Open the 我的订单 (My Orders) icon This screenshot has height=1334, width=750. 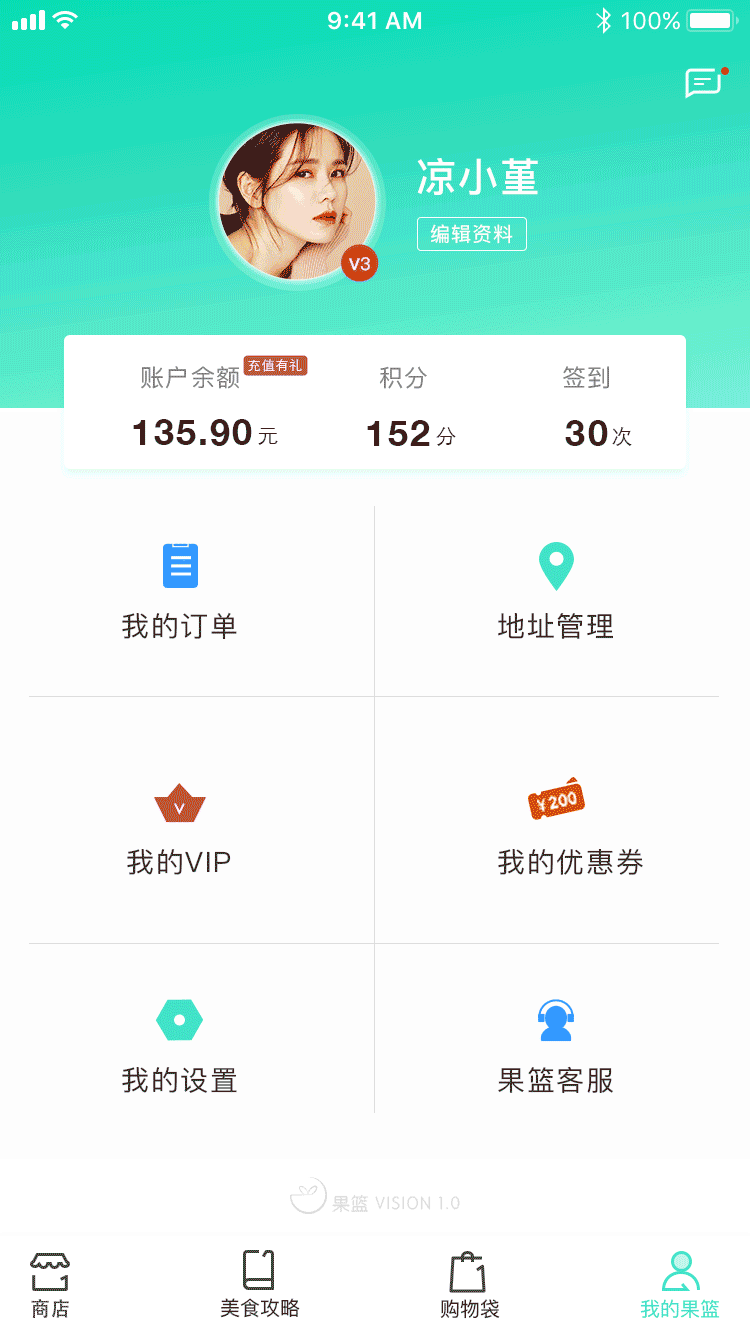click(180, 566)
